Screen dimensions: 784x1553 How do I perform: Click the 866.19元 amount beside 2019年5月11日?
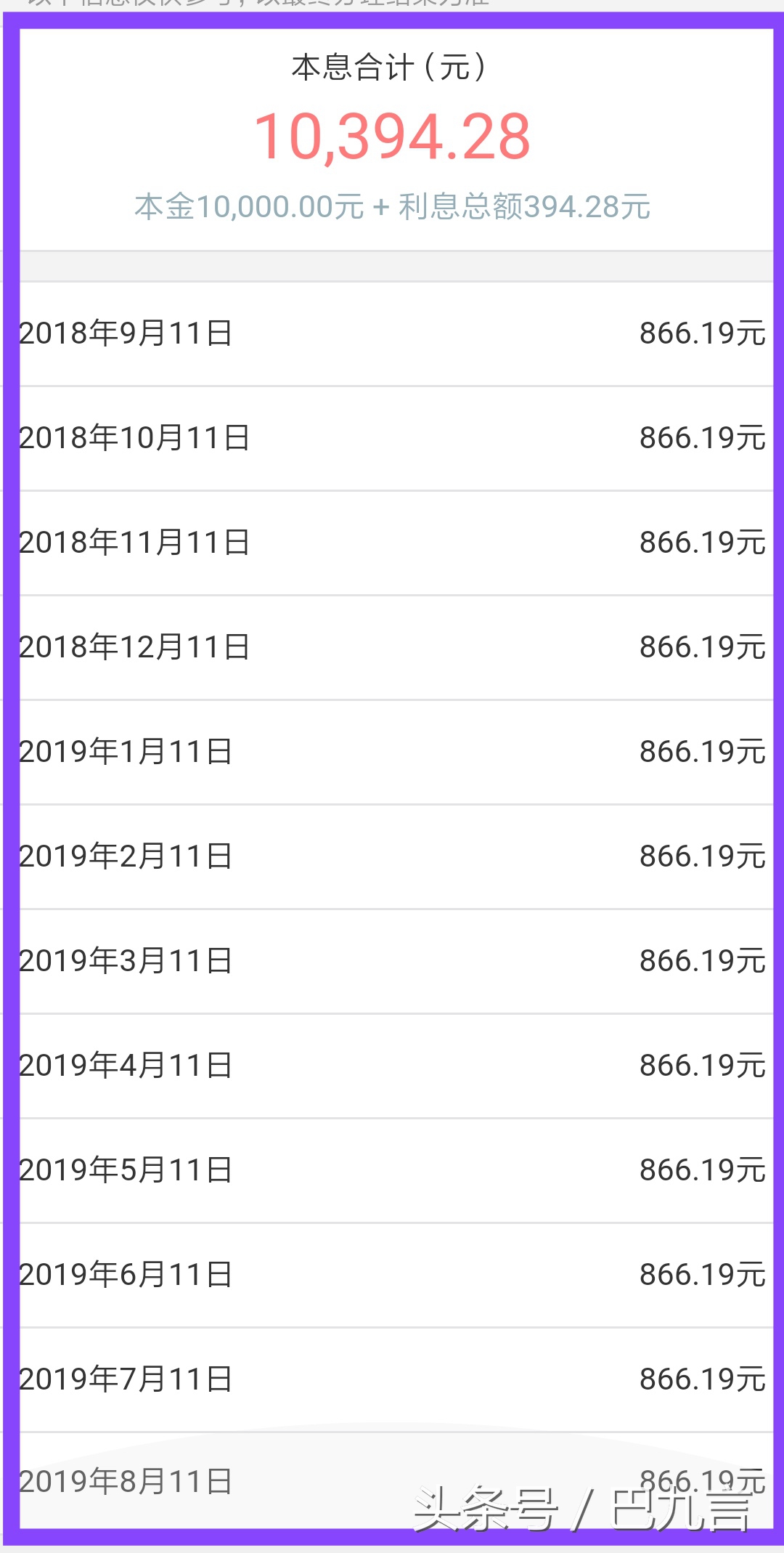(x=701, y=1168)
